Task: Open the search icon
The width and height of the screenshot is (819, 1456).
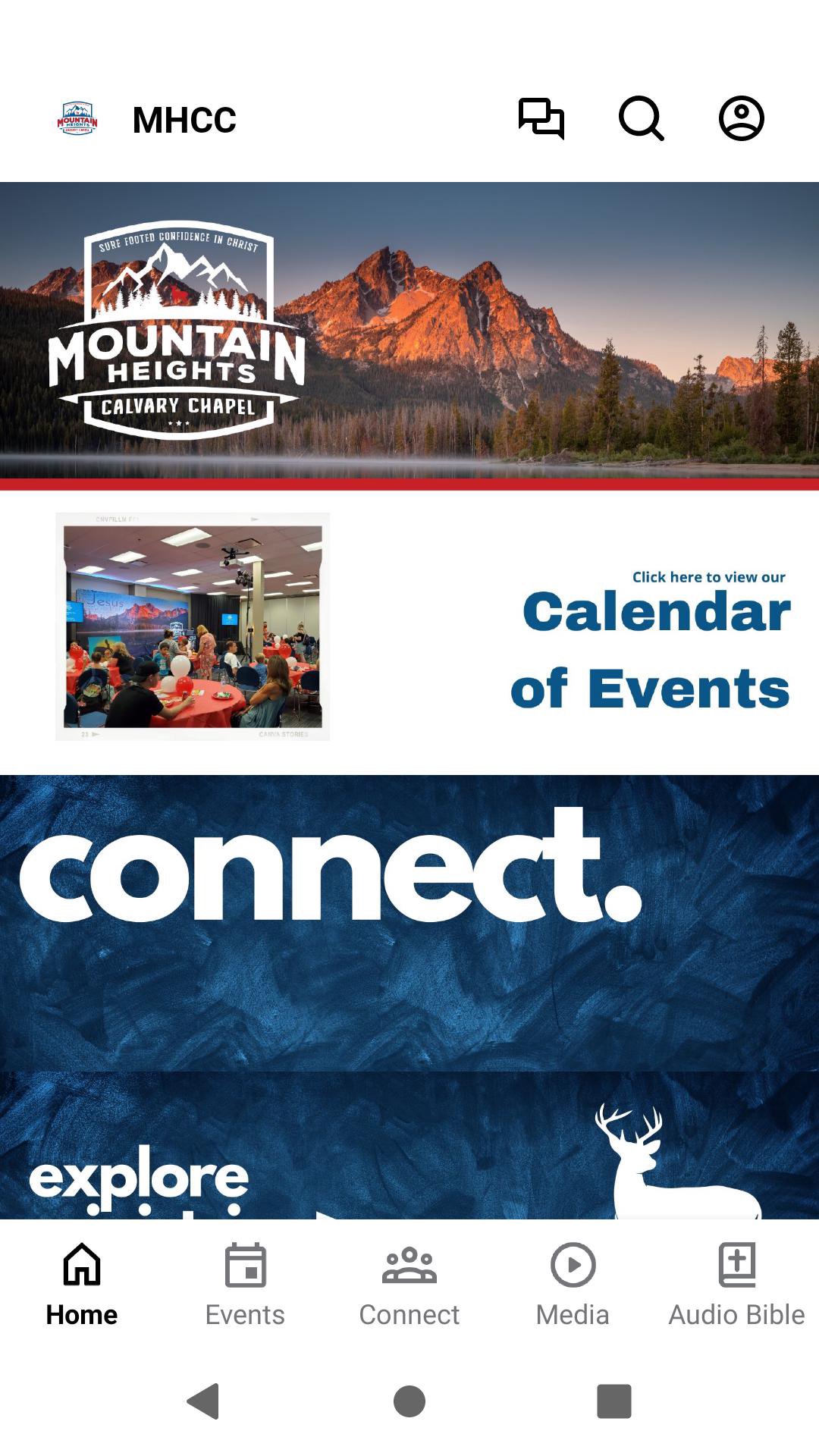Action: coord(641,119)
